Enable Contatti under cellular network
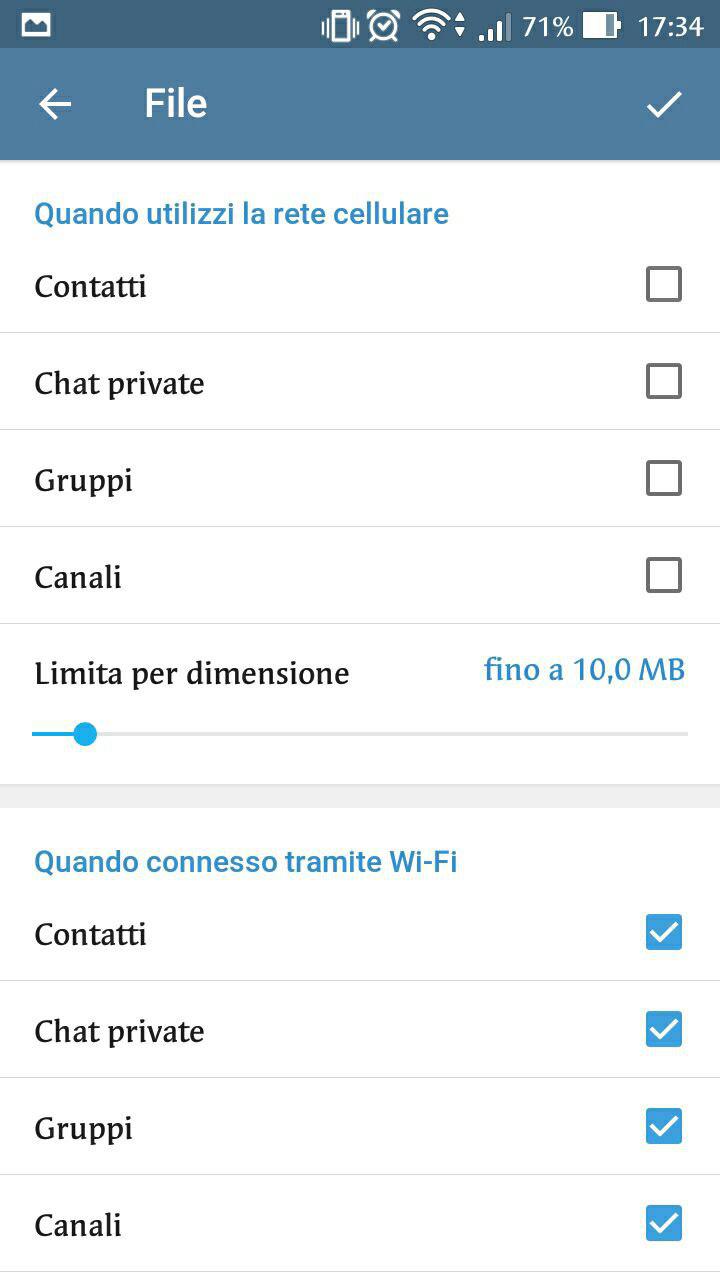Viewport: 720px width, 1280px height. point(664,285)
